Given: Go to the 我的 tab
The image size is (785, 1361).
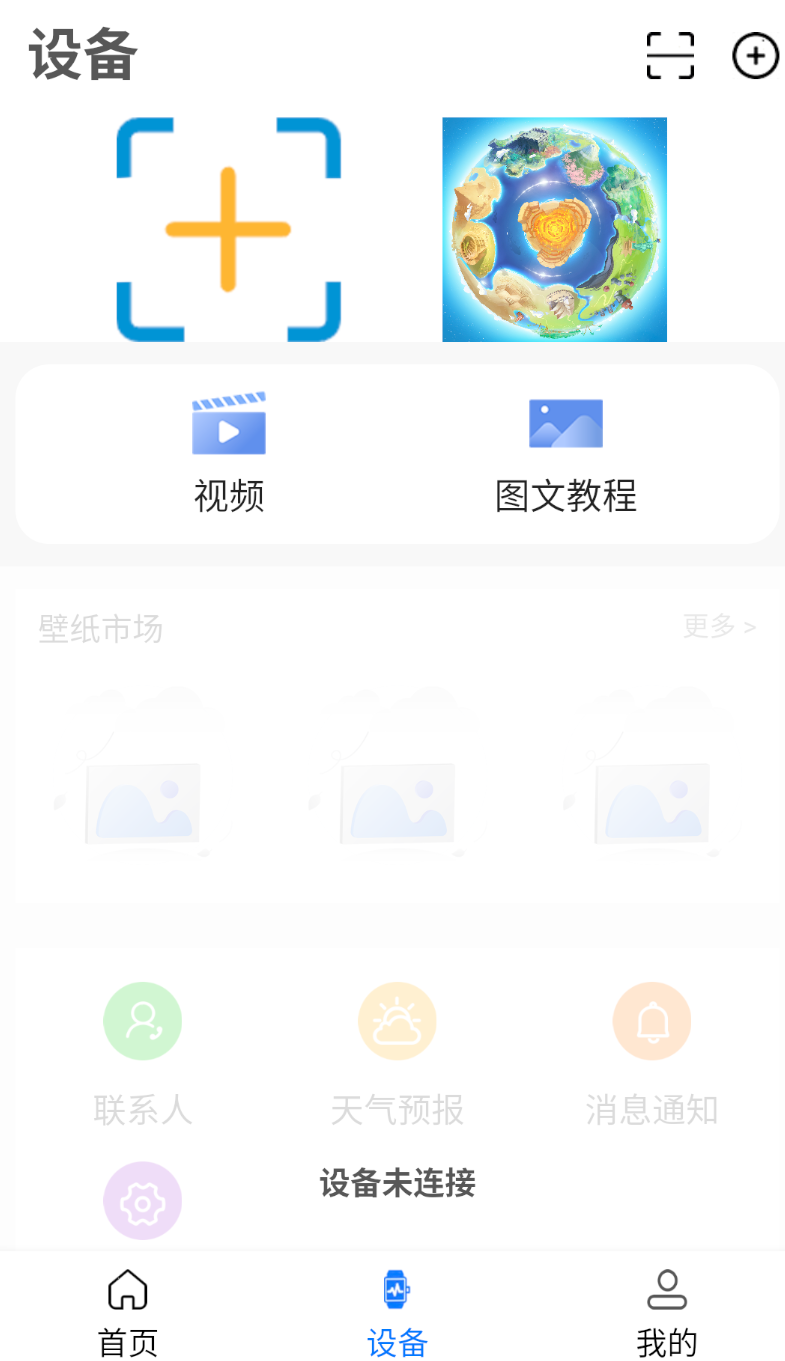Looking at the screenshot, I should point(667,1313).
